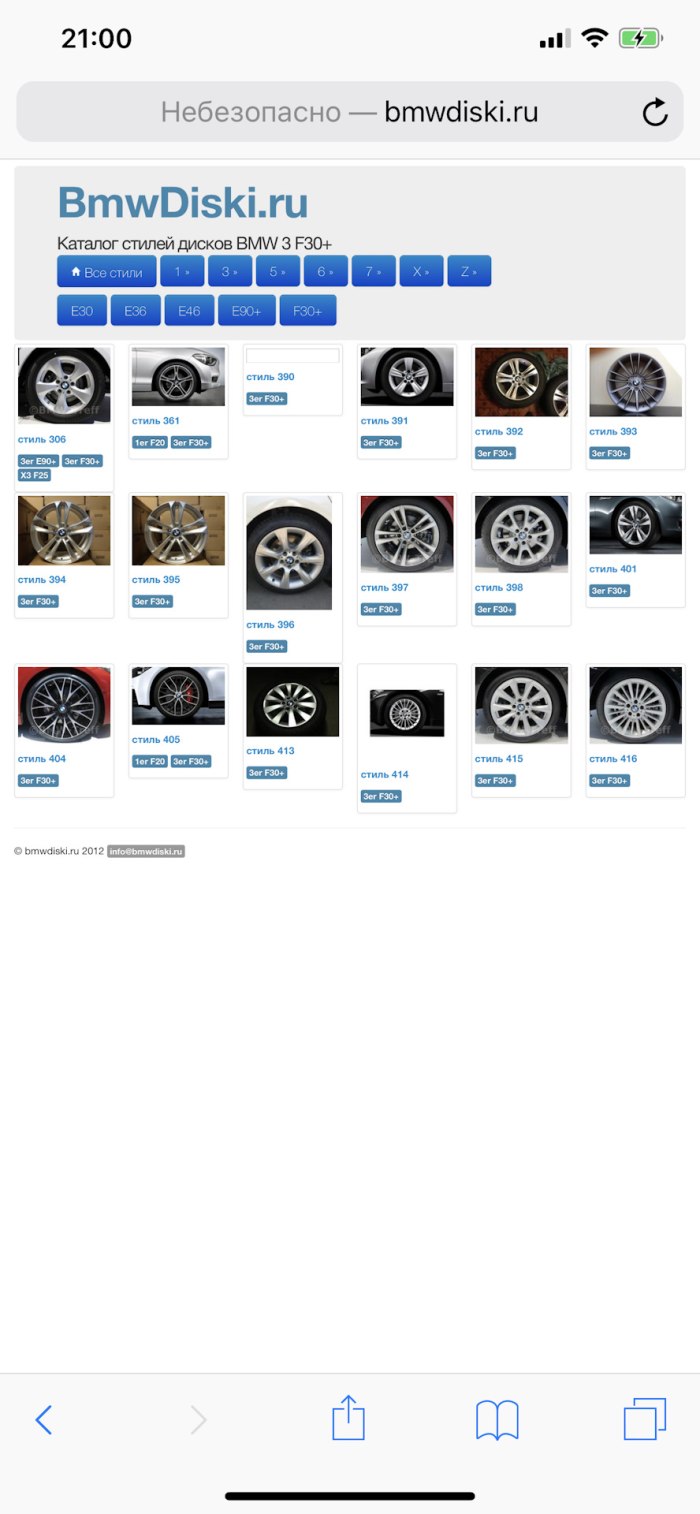
Task: Email info@bmwdiski.ru from the footer
Action: (x=146, y=852)
